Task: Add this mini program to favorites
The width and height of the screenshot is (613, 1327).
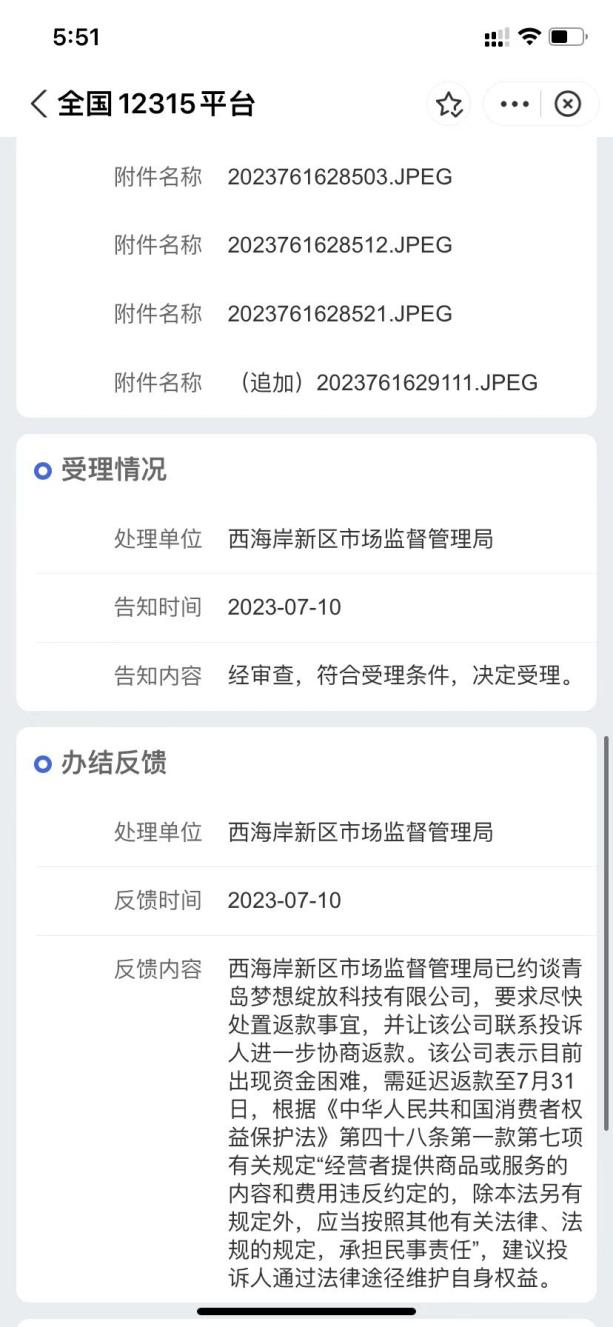Action: [450, 104]
